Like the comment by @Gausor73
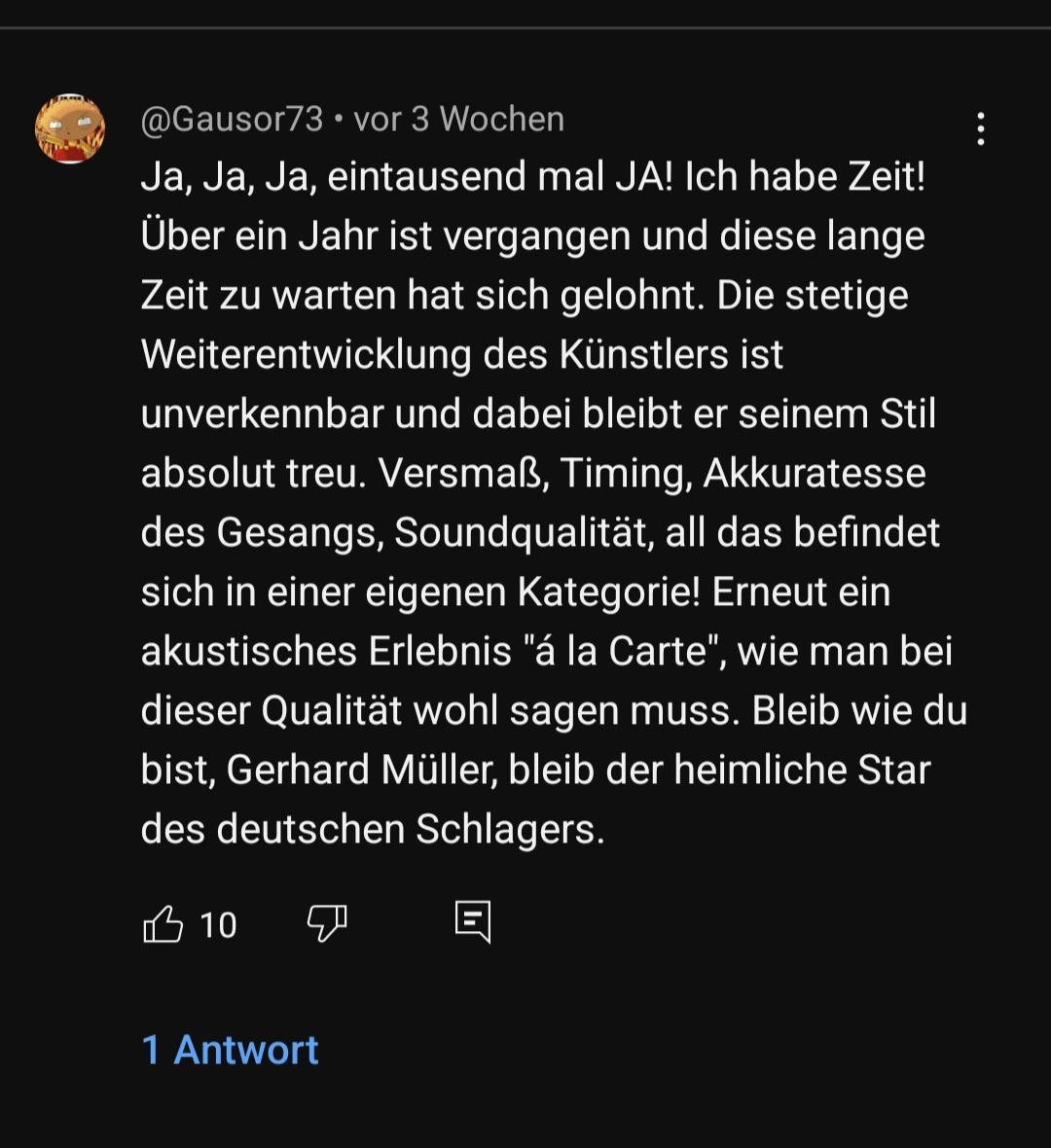 pos(163,923)
